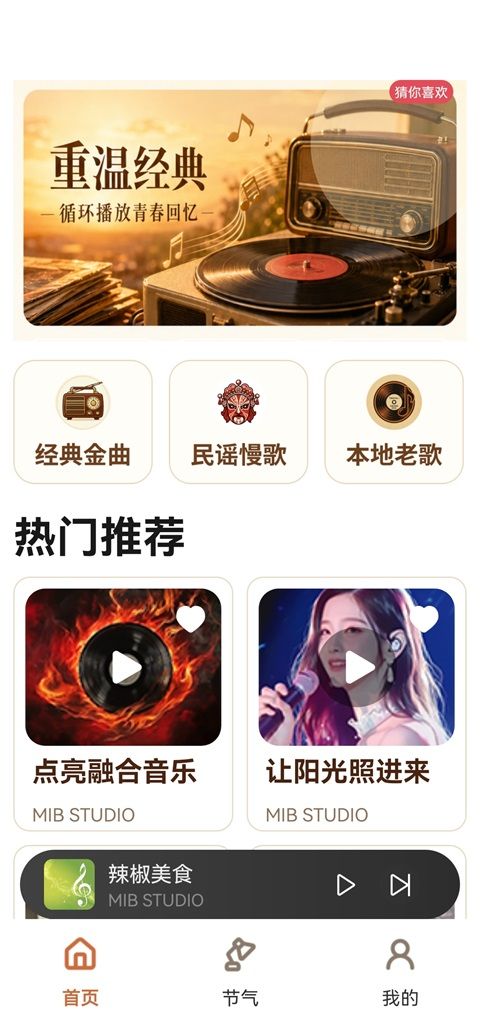Play the song 让阳光照进来

click(358, 667)
